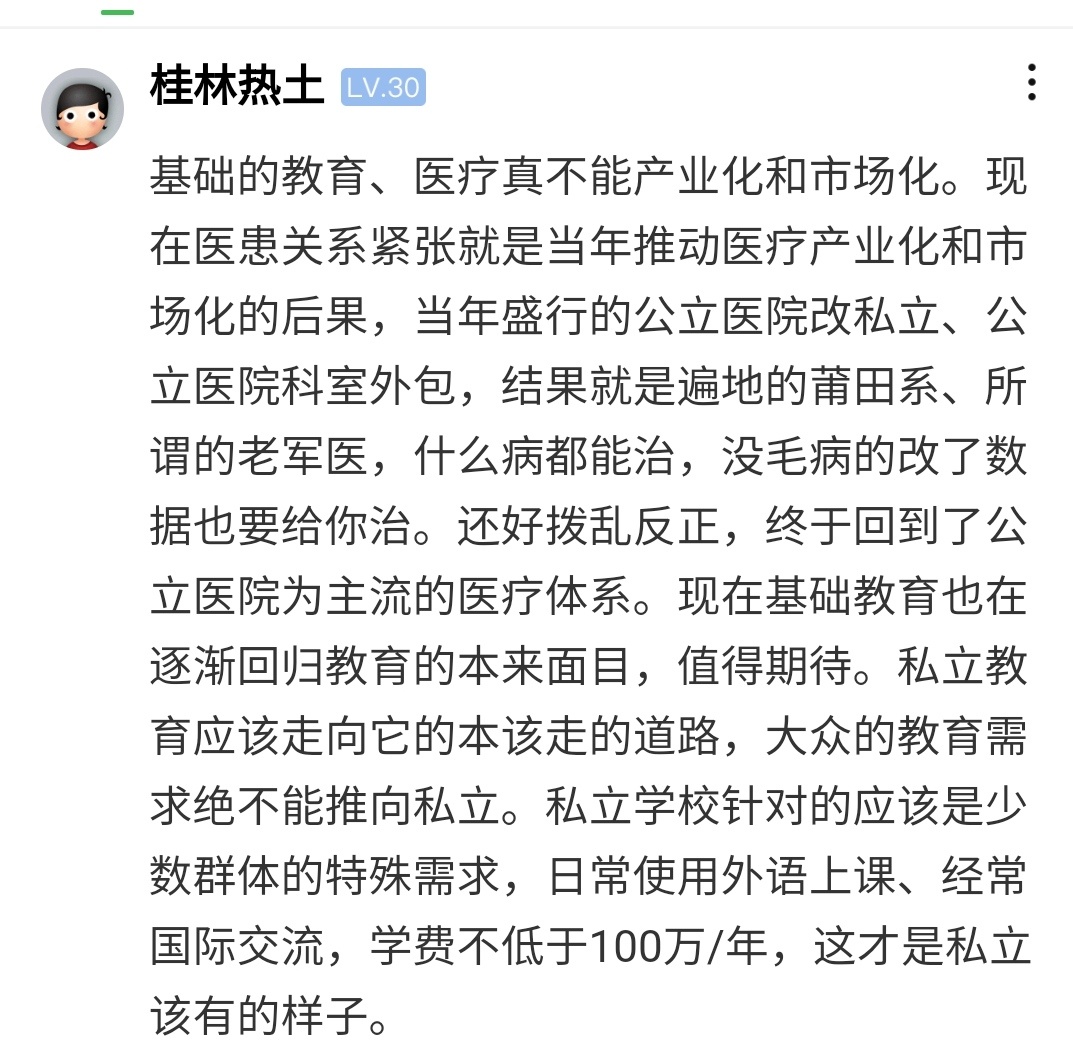Screen dimensions: 1073x1064
Task: Open 桂林热土's profile avatar
Action: 82,109
